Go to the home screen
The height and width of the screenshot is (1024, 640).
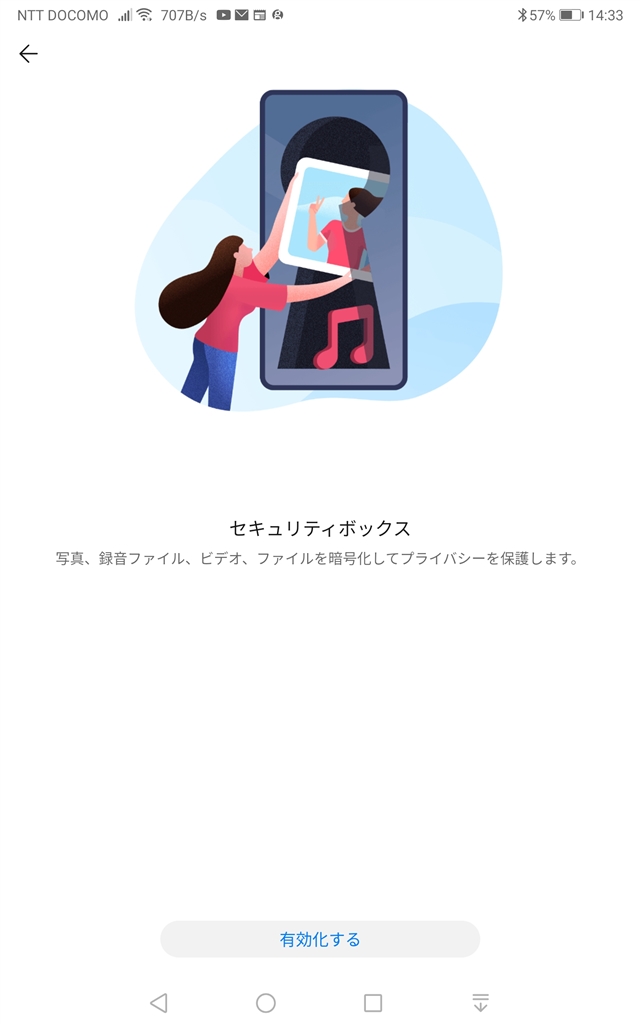point(266,1003)
